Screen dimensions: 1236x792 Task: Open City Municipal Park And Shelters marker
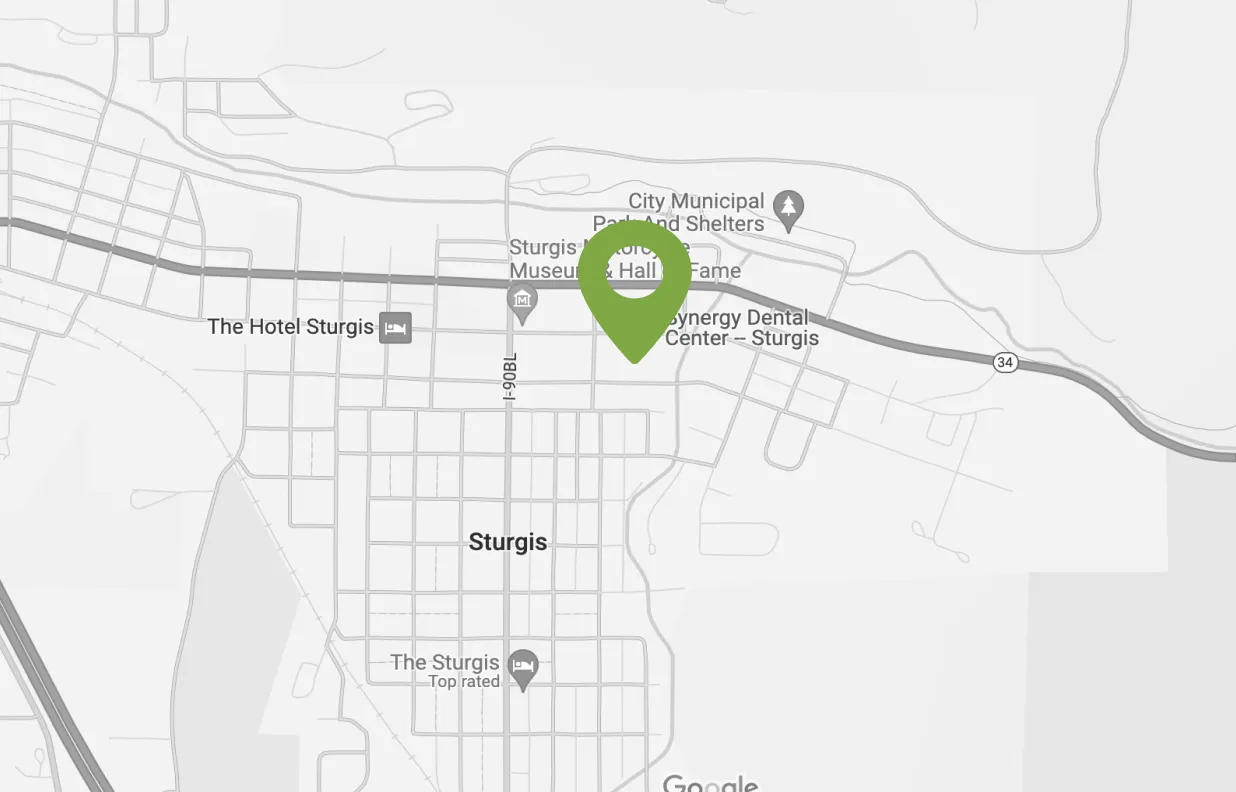(790, 208)
